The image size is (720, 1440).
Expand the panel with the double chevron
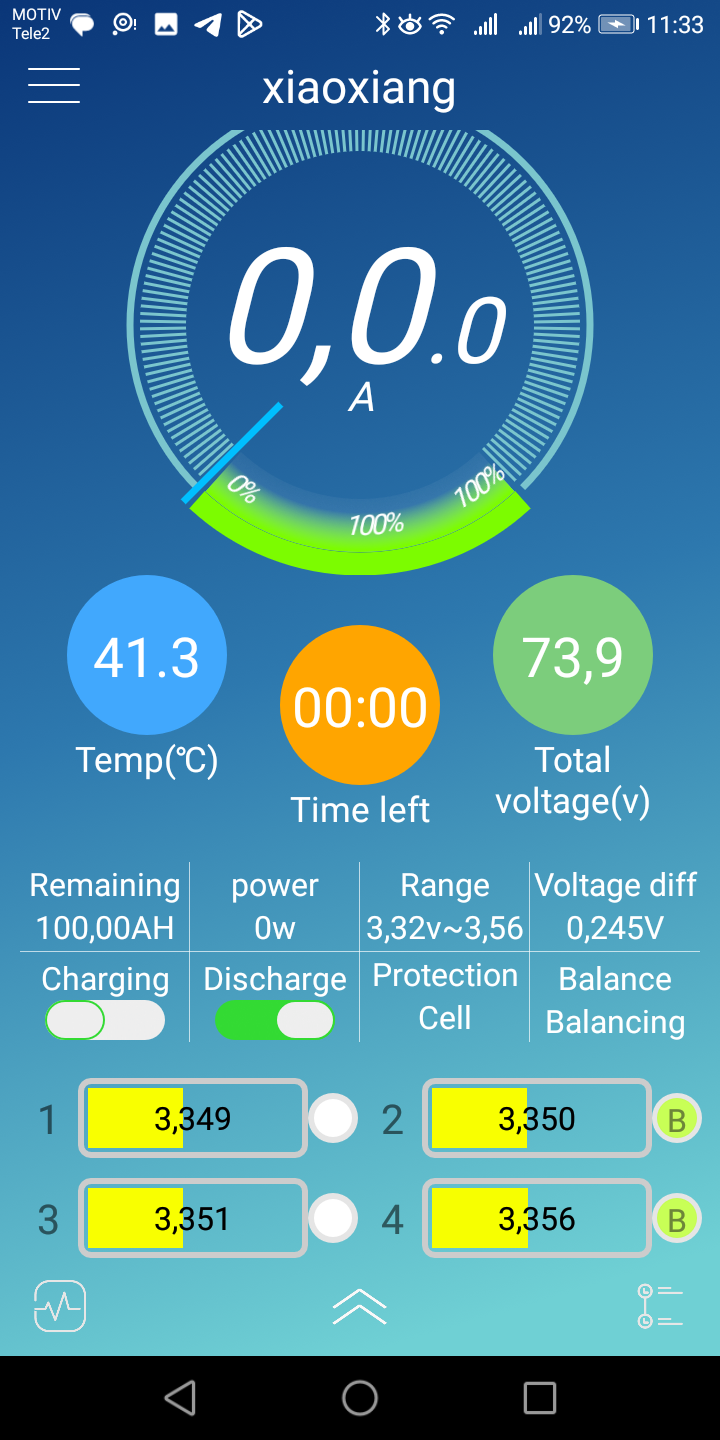360,1306
